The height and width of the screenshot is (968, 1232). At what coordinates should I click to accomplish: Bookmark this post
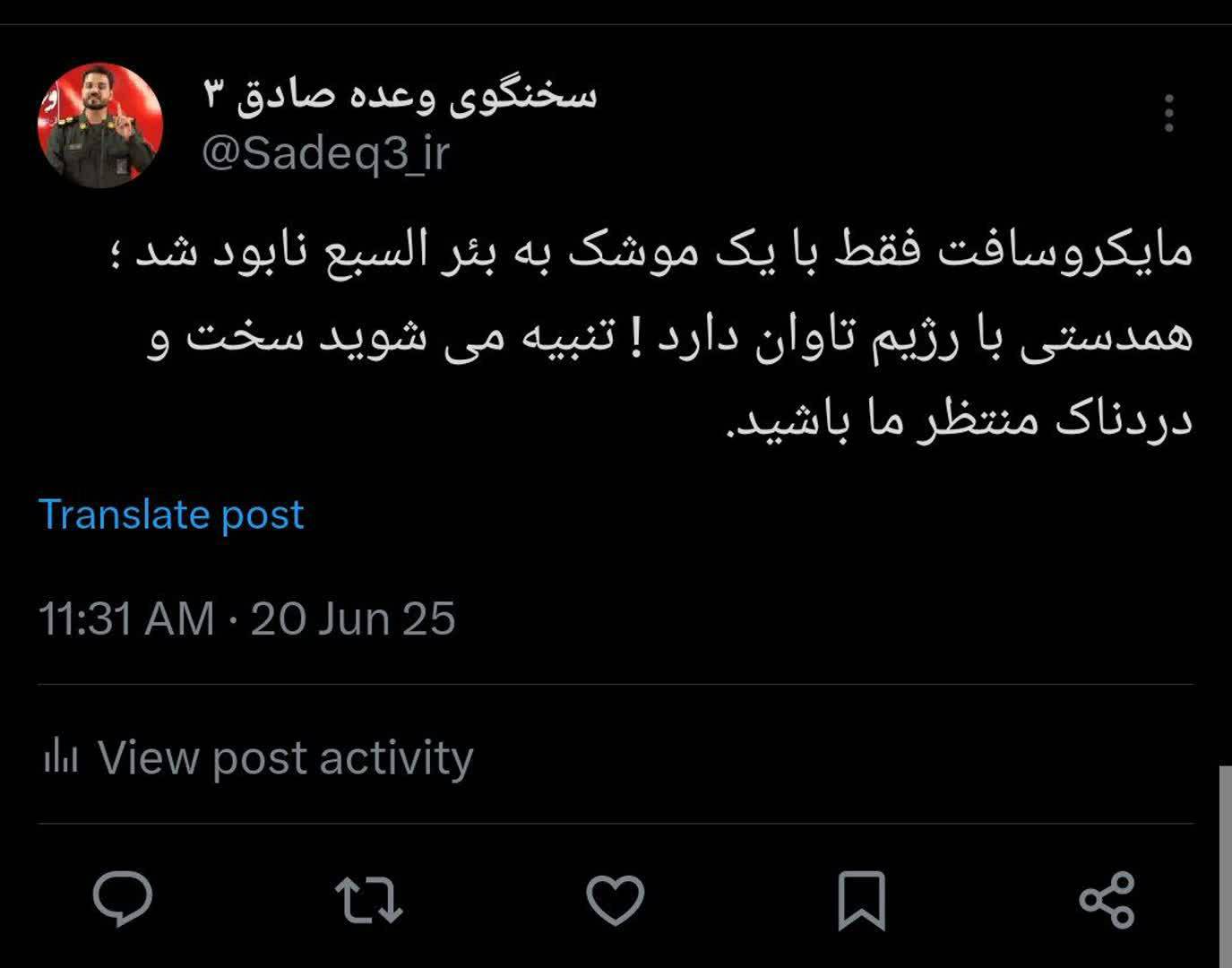point(861,900)
